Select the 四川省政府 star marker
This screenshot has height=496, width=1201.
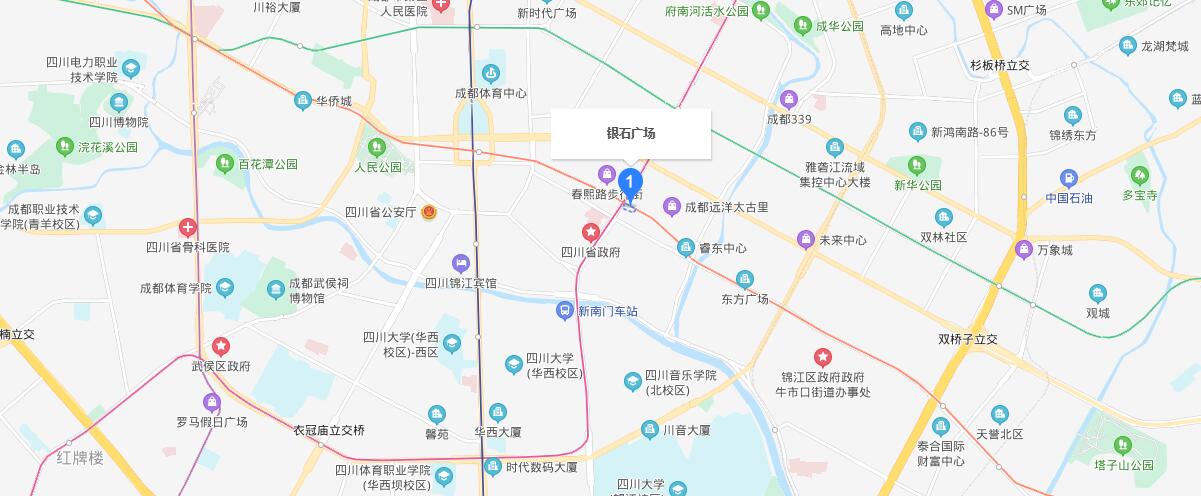click(591, 233)
